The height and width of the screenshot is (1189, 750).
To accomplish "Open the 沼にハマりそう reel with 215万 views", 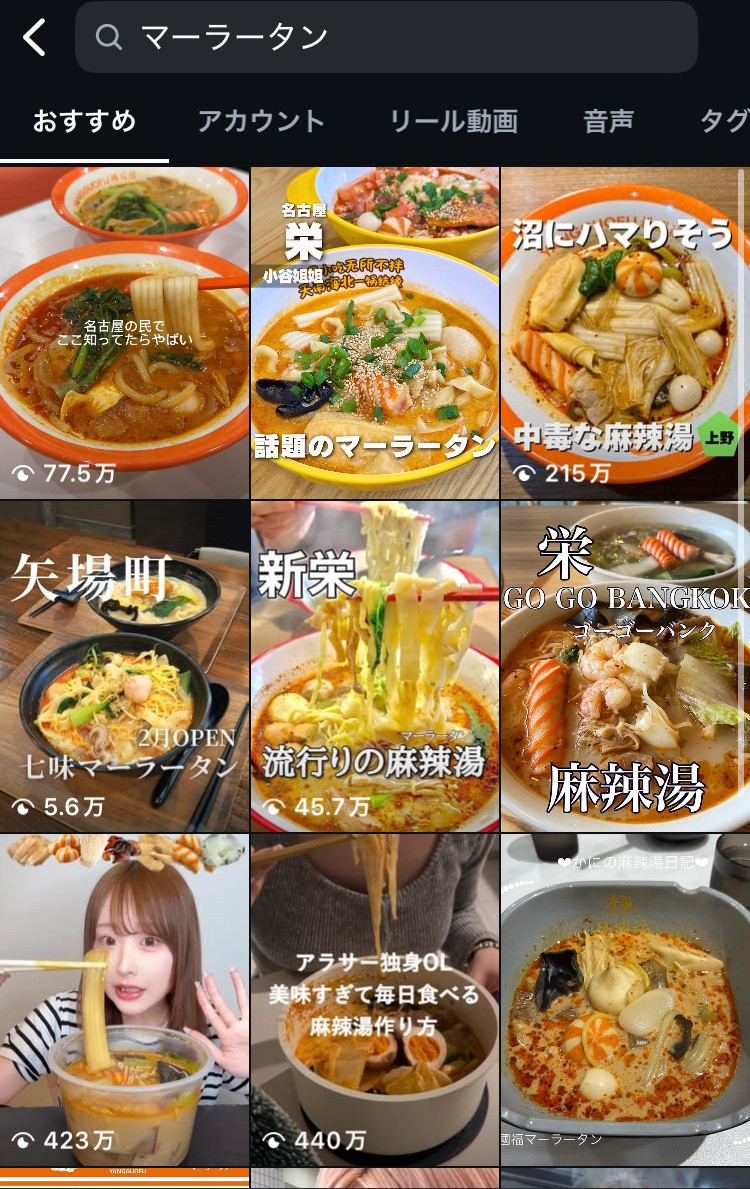I will 624,333.
